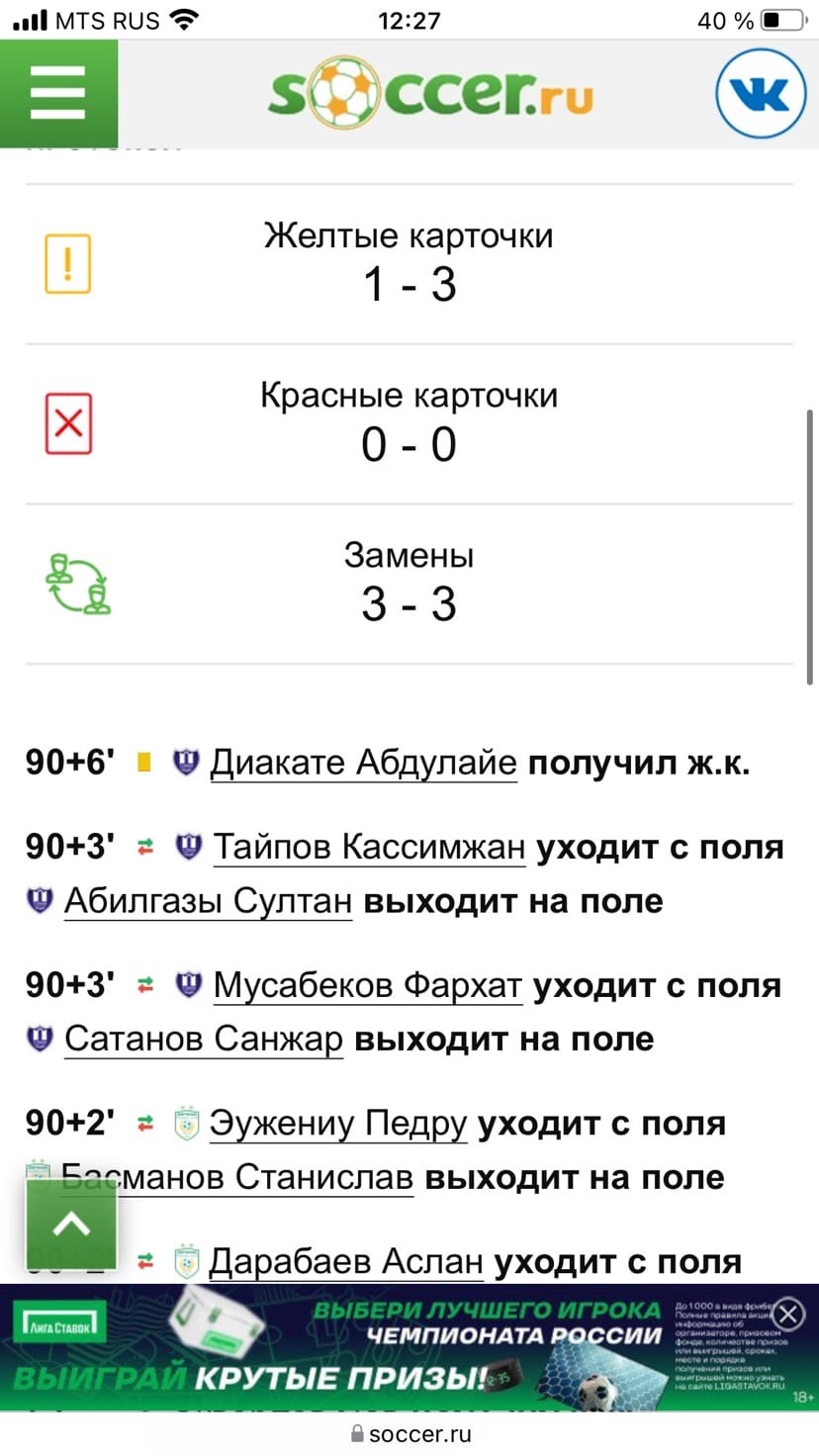The height and width of the screenshot is (1456, 819).
Task: View Абилгазы Султан player page
Action: pos(208,901)
